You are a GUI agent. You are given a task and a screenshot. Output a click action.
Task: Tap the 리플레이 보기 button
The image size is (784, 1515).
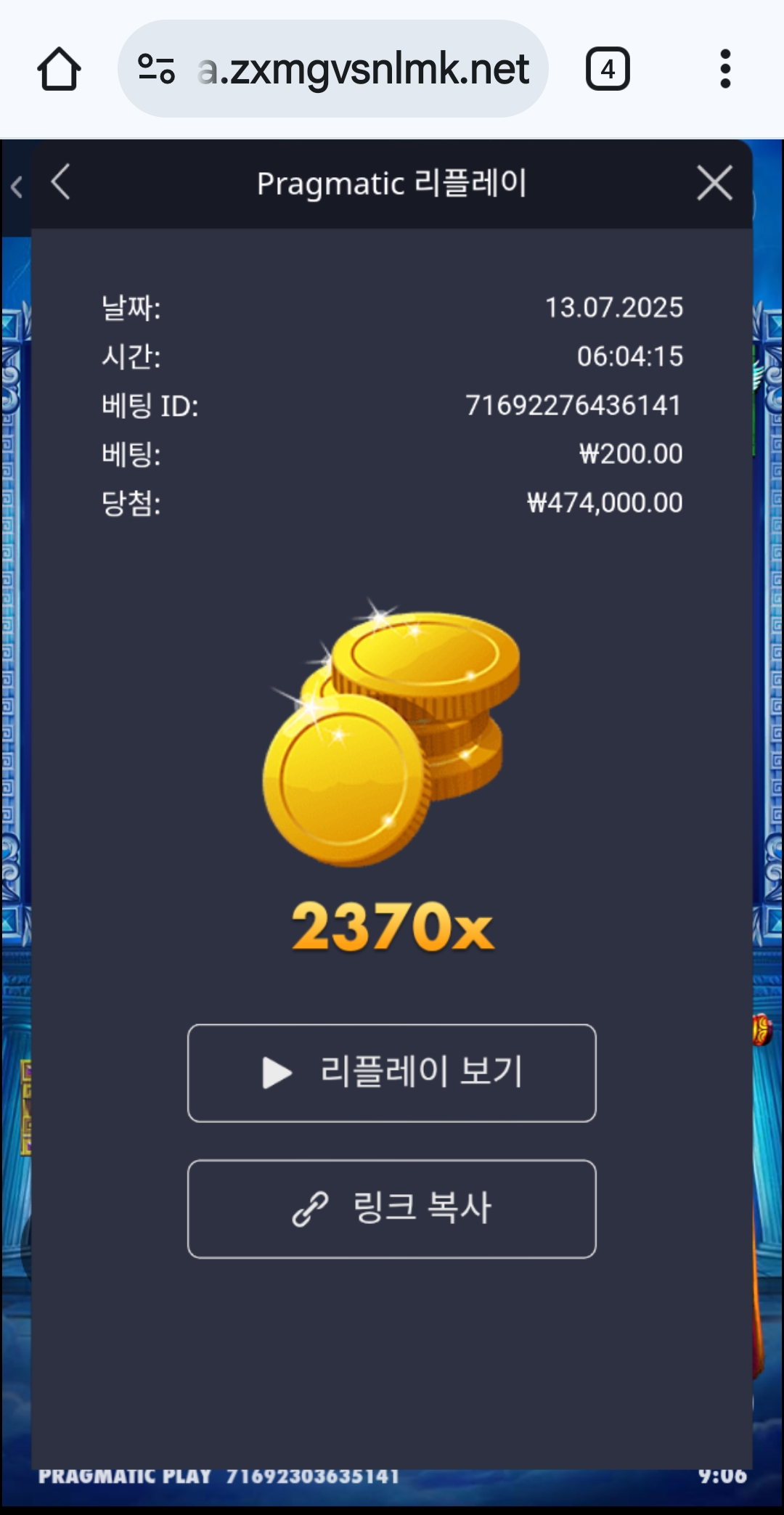point(392,1073)
